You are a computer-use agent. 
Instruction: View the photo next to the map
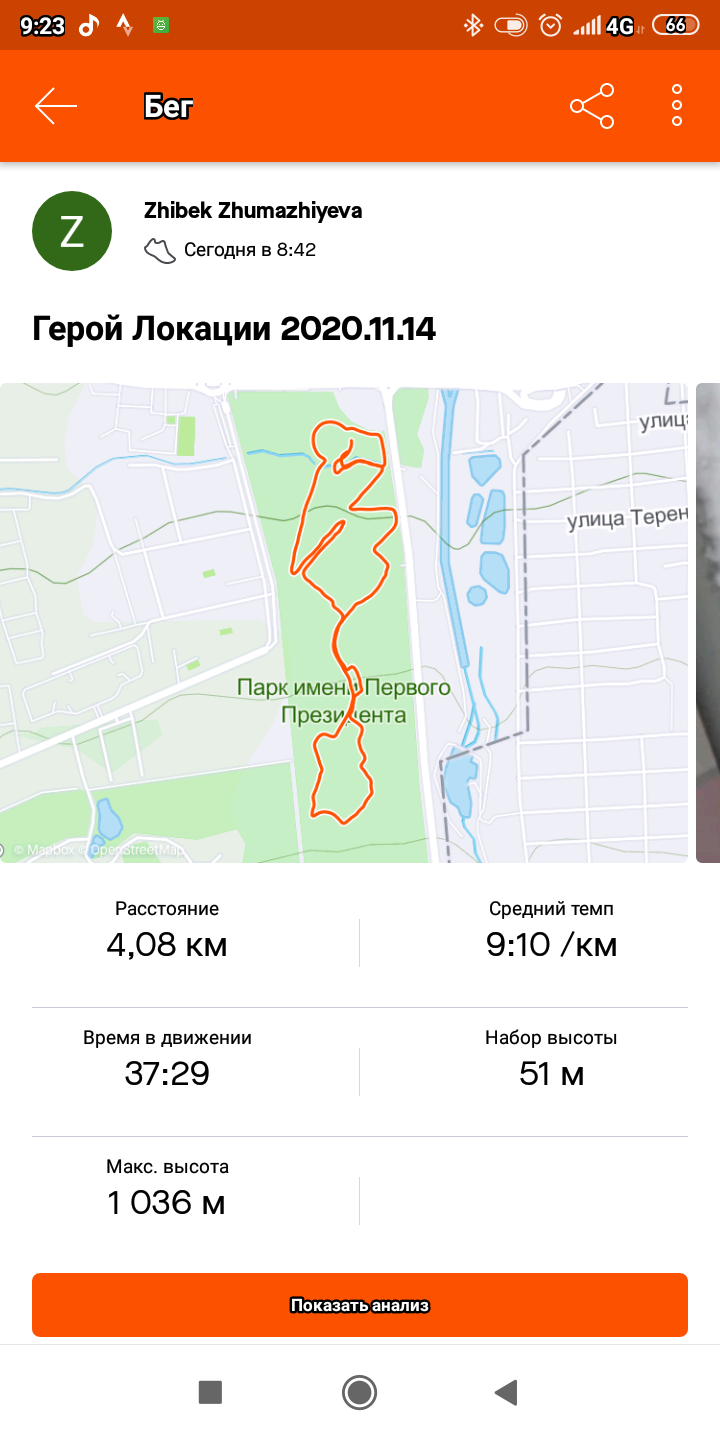708,622
